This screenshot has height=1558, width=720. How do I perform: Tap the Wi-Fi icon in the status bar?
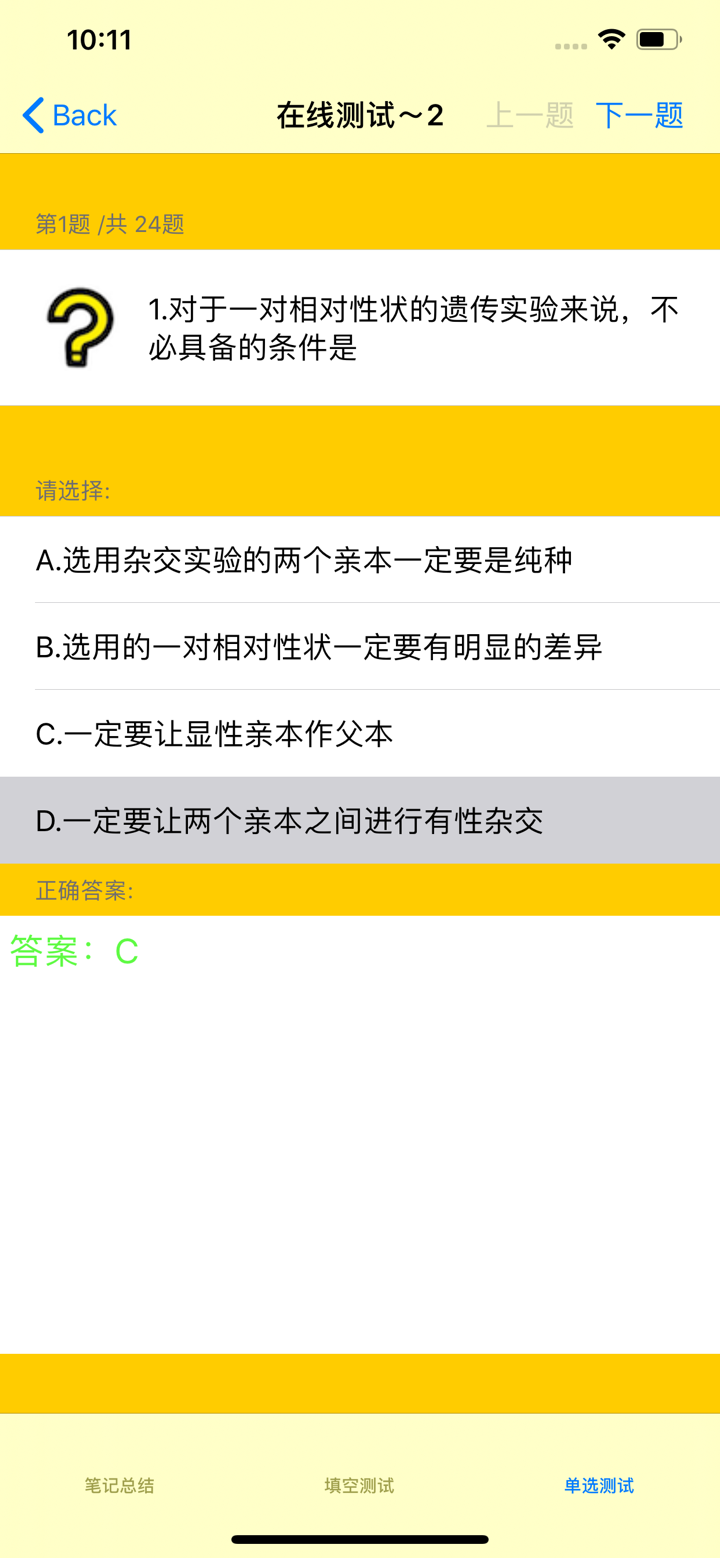610,38
